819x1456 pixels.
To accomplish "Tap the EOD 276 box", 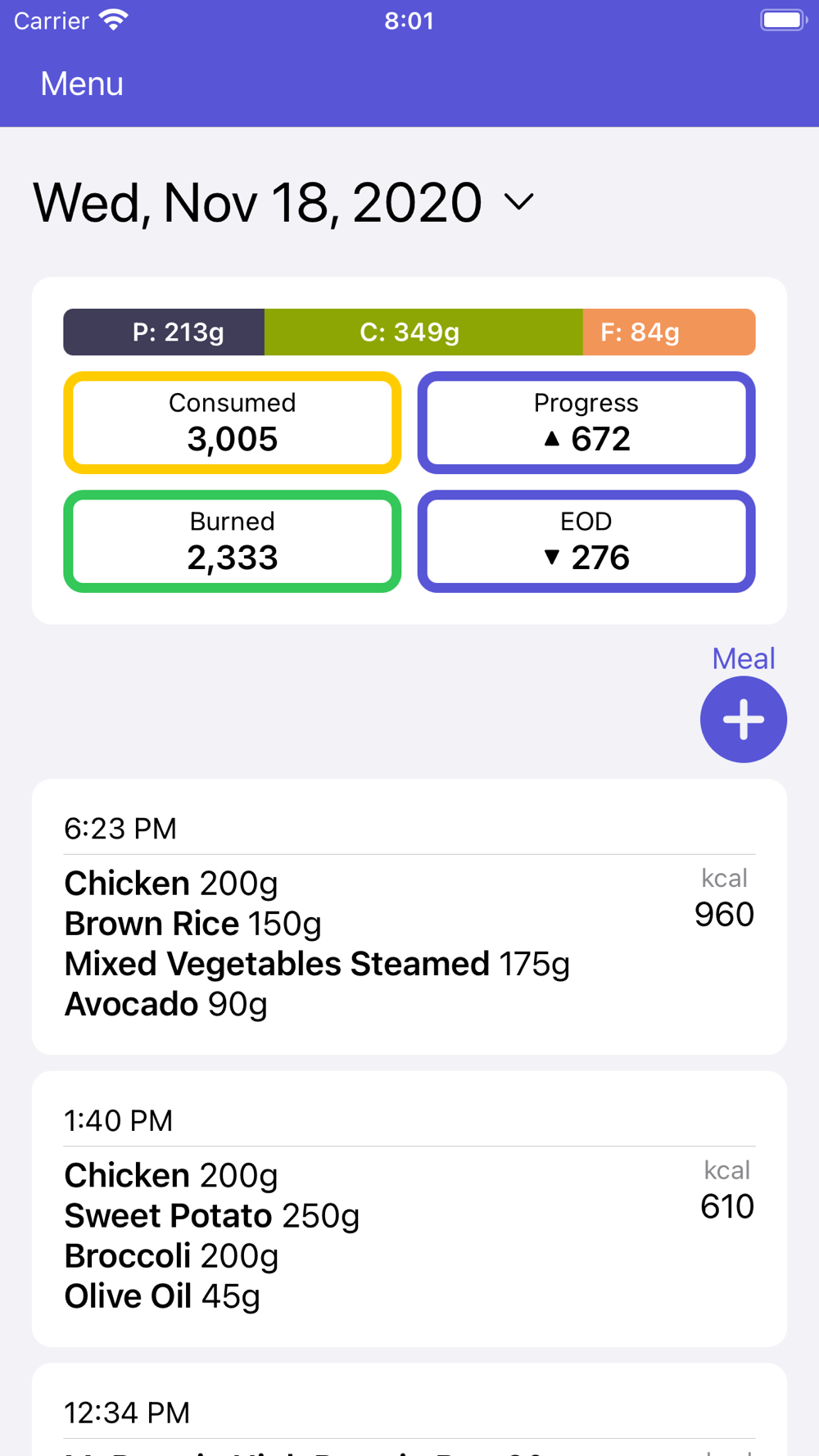I will click(x=586, y=541).
